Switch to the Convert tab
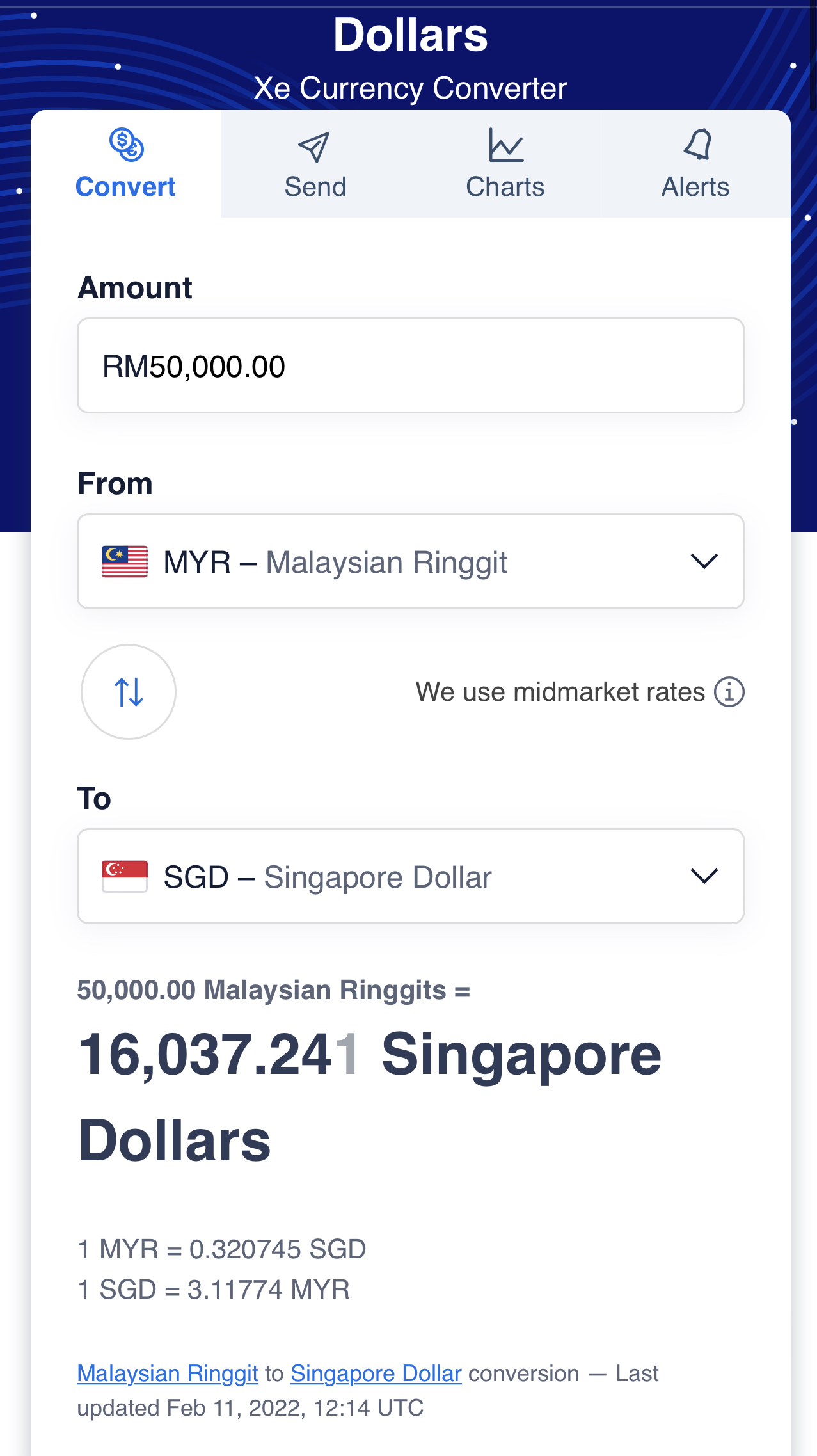 (x=126, y=164)
